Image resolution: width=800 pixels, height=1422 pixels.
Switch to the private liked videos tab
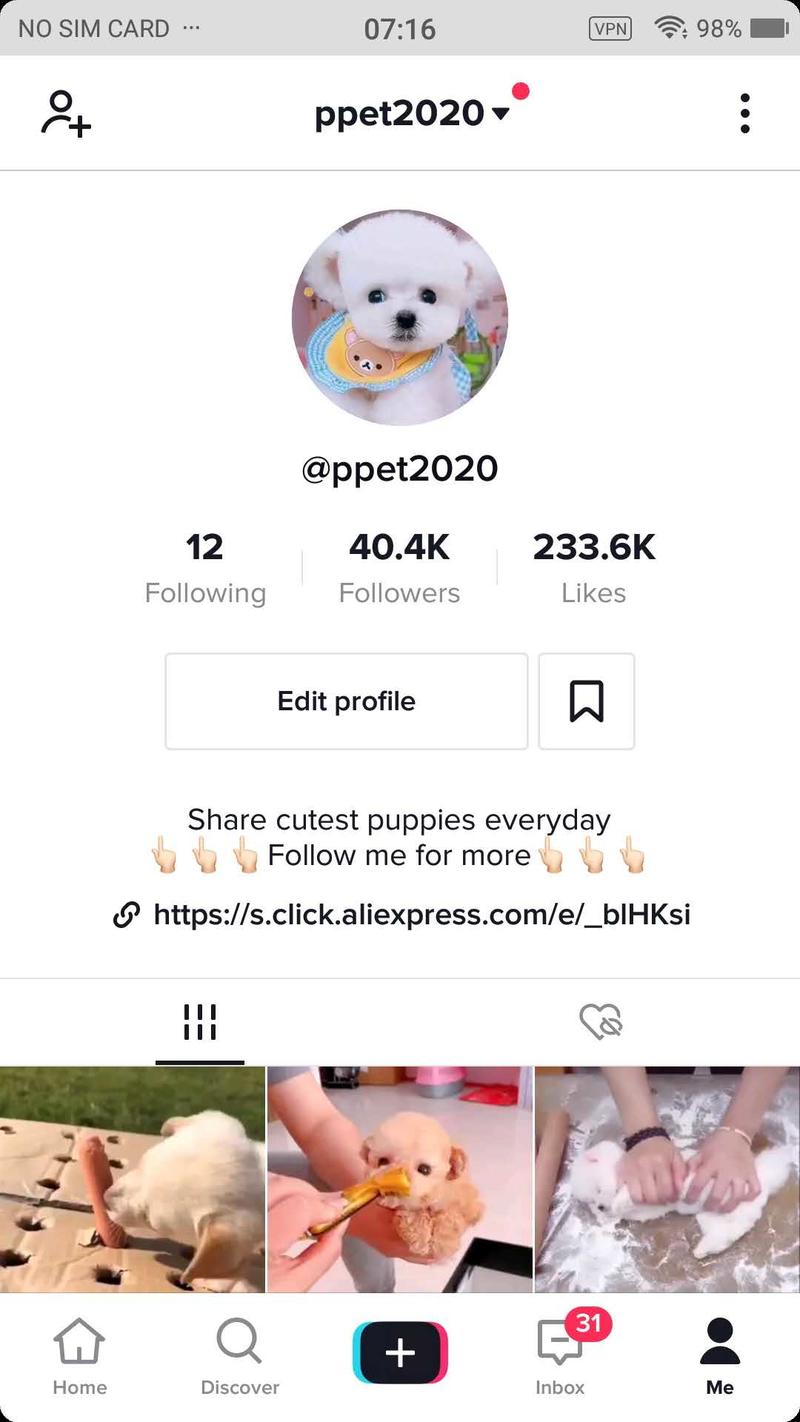[x=600, y=1022]
